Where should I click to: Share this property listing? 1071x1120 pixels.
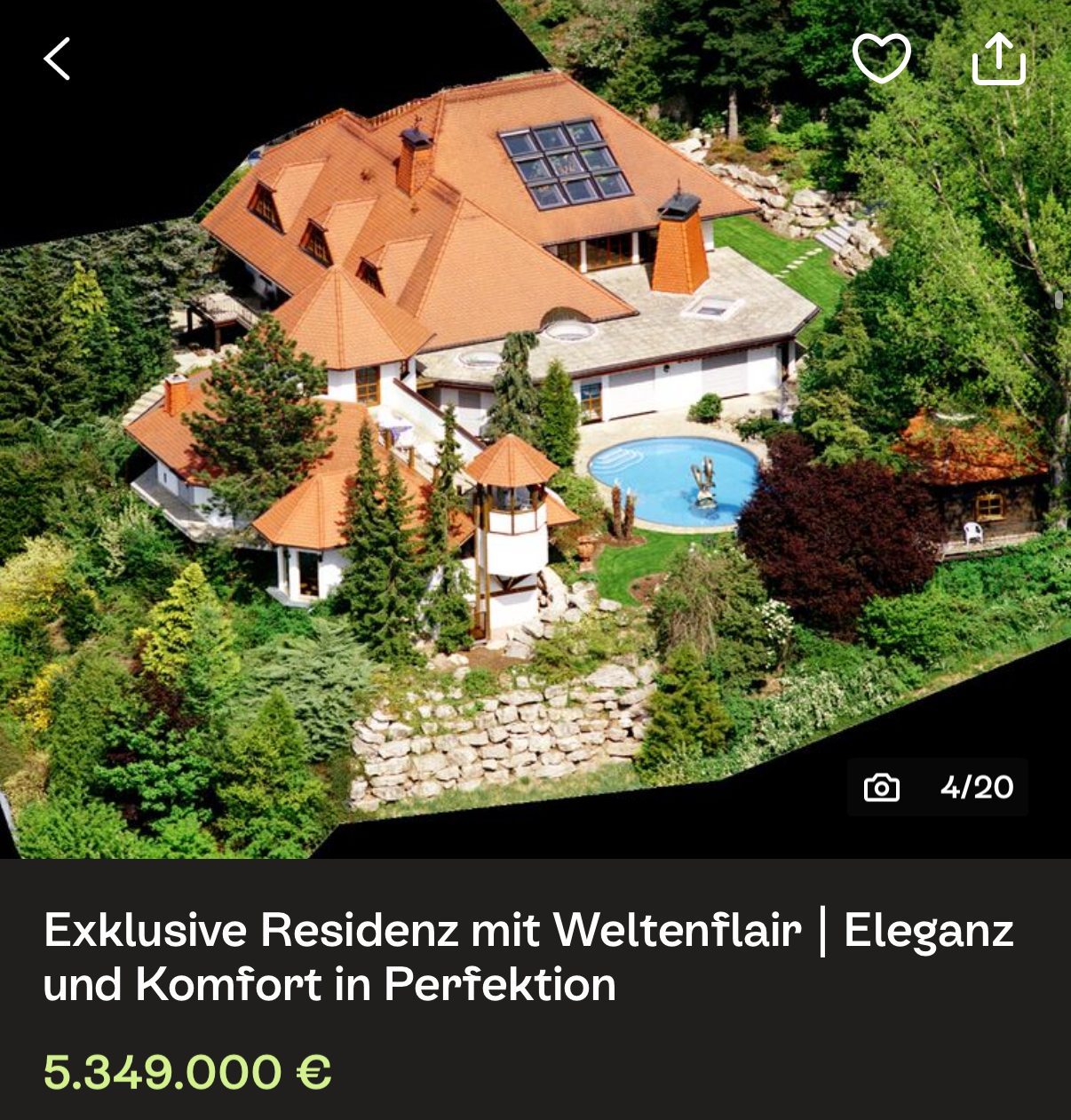[x=999, y=59]
